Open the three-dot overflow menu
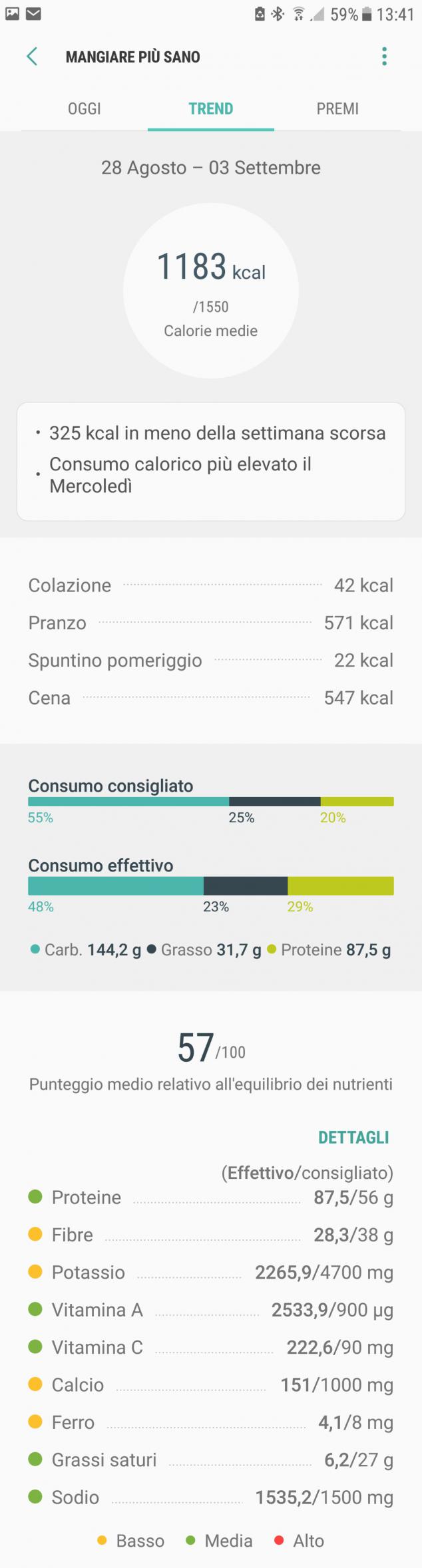The image size is (422, 1568). [x=384, y=57]
